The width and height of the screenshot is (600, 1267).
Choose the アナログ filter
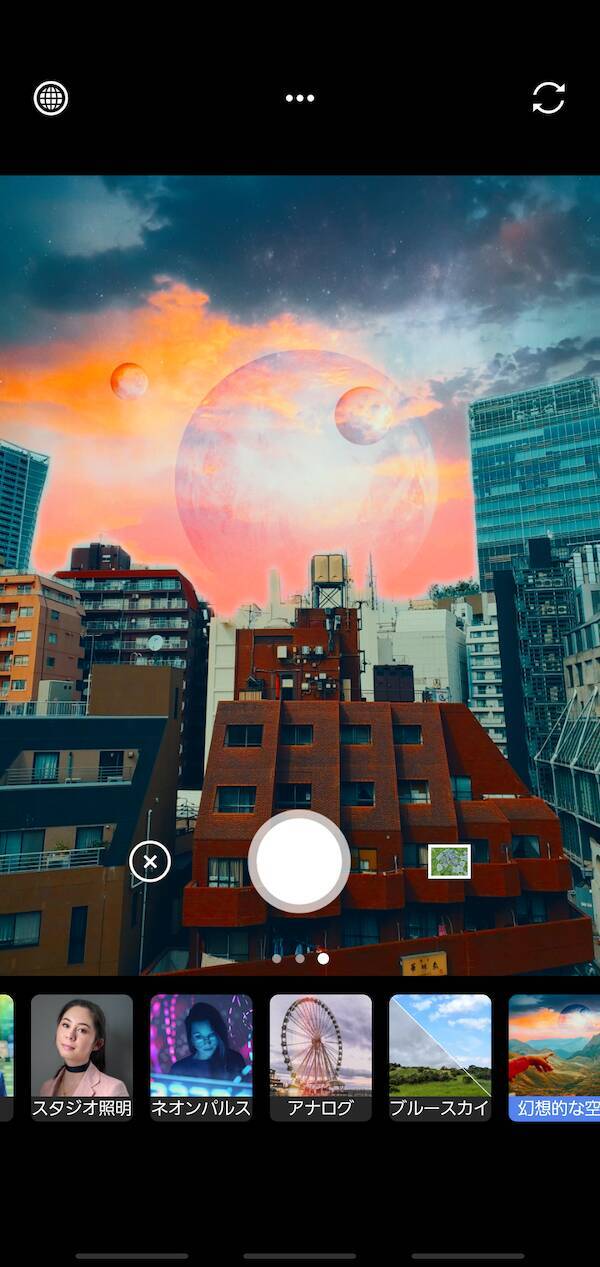320,1056
